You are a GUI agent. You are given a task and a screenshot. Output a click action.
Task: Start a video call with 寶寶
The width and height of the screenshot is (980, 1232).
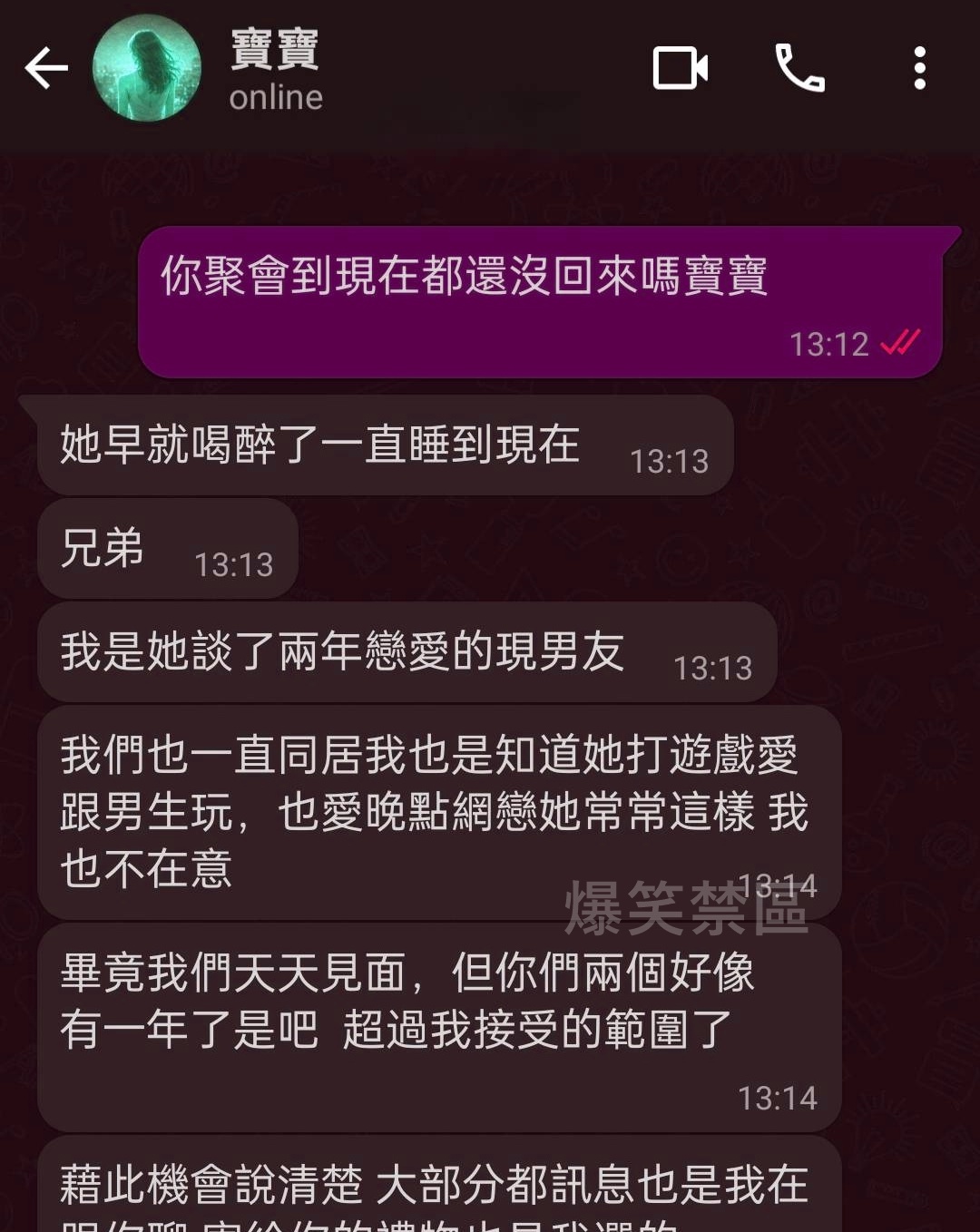680,68
